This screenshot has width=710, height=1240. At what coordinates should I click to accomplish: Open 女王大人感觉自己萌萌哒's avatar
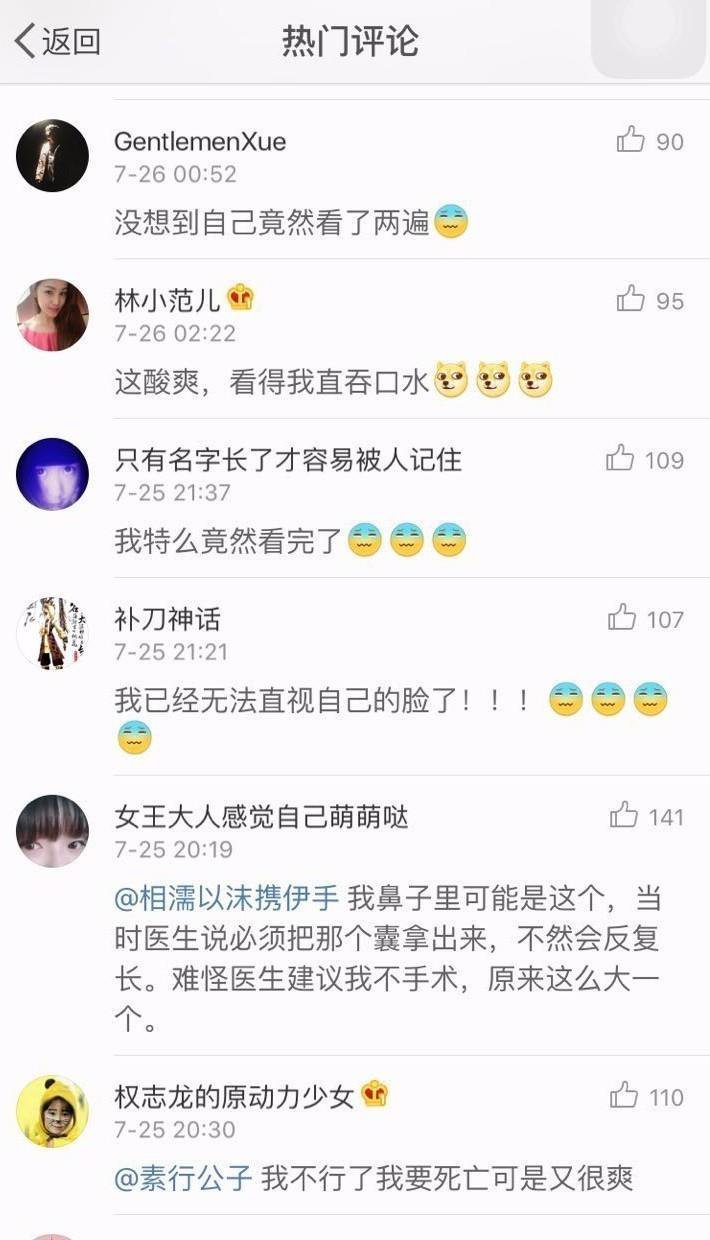[x=53, y=831]
